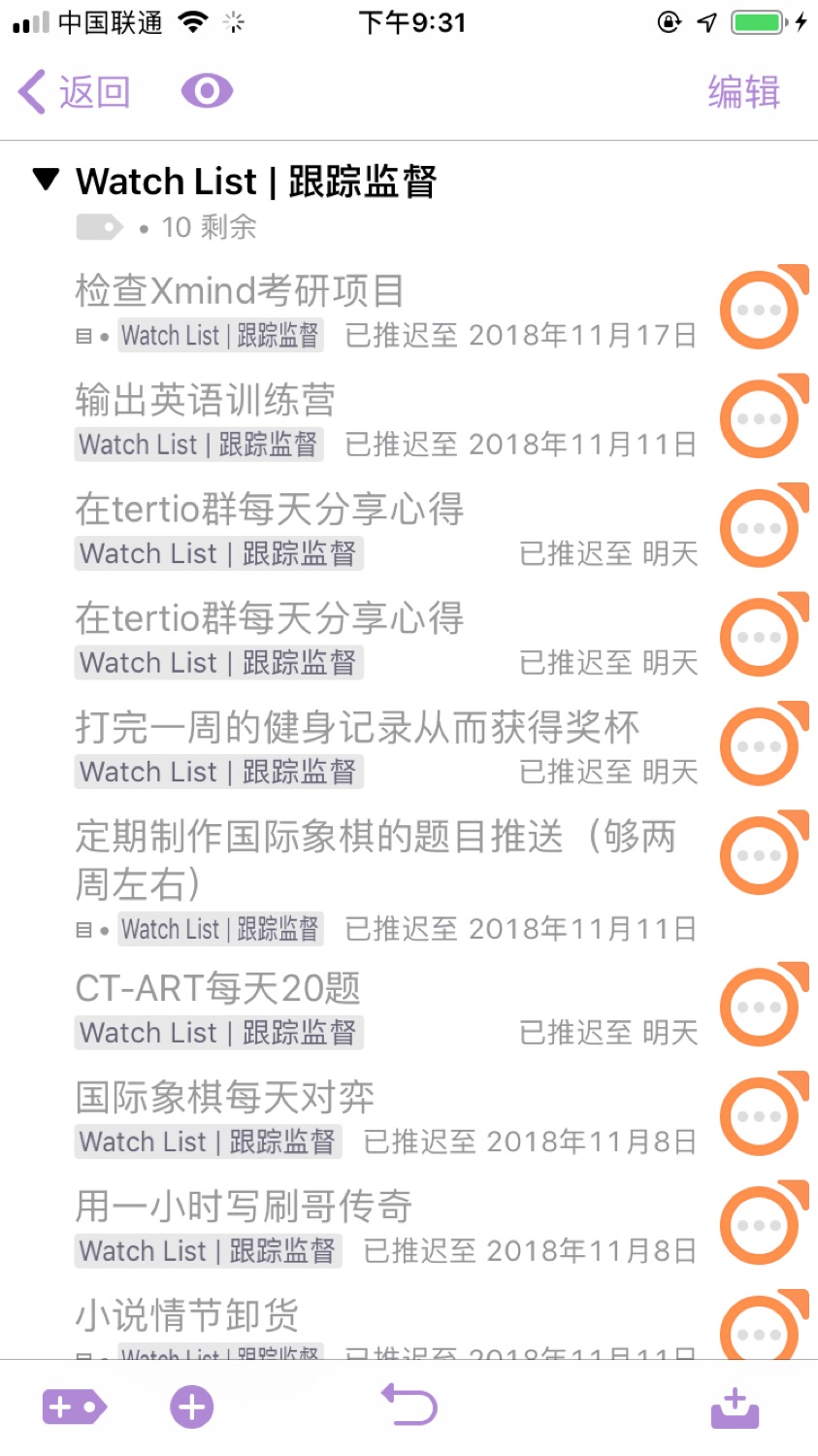Image resolution: width=818 pixels, height=1456 pixels.
Task: Add a new item to the inbox
Action: pyautogui.click(x=735, y=1407)
